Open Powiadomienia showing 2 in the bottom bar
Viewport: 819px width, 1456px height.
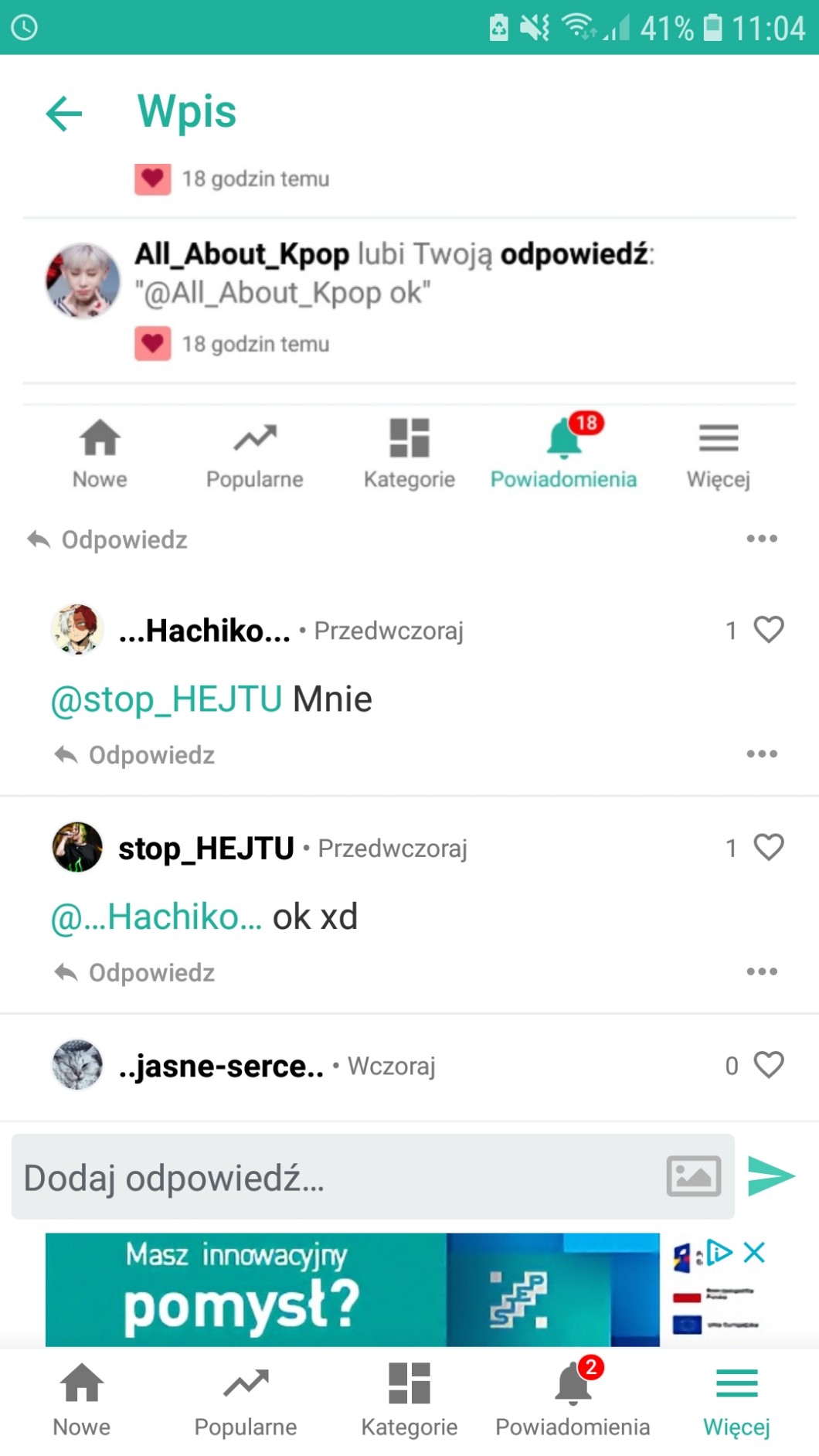tap(573, 1399)
